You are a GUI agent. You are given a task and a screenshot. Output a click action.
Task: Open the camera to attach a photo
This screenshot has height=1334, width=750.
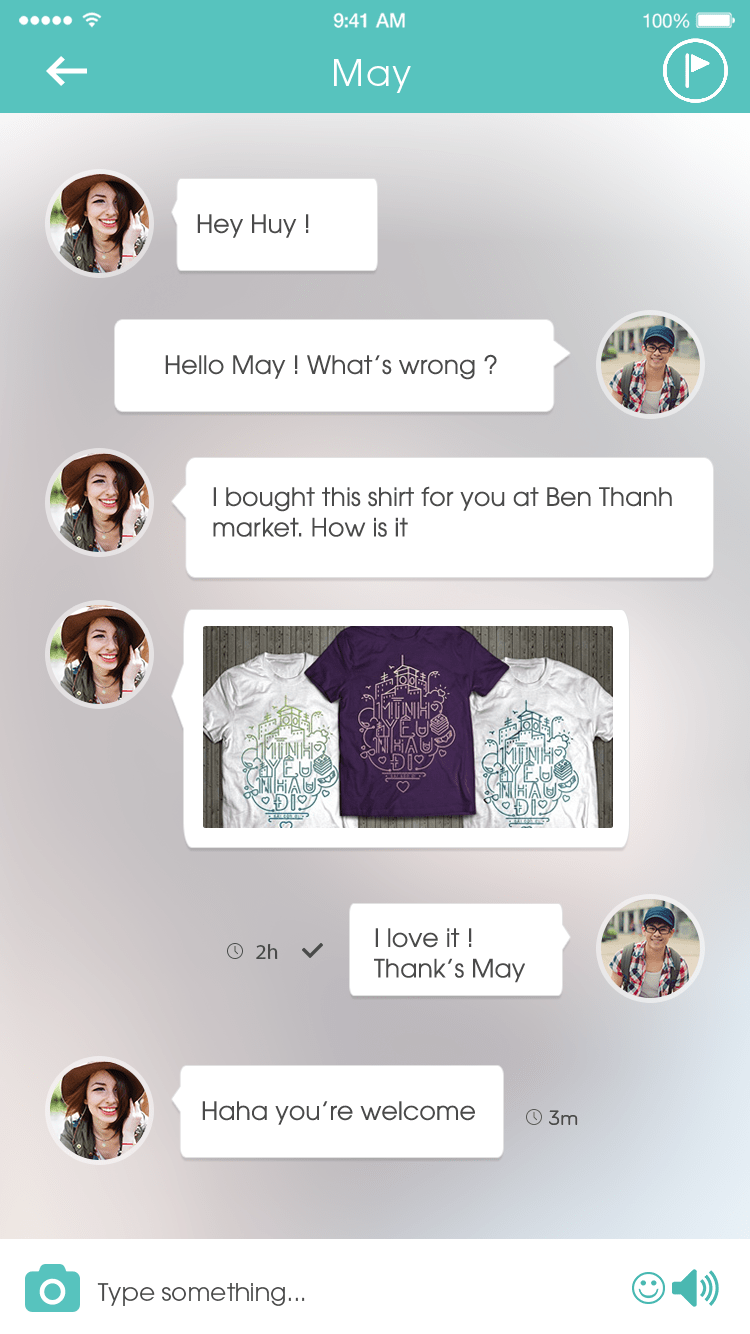pyautogui.click(x=52, y=1288)
